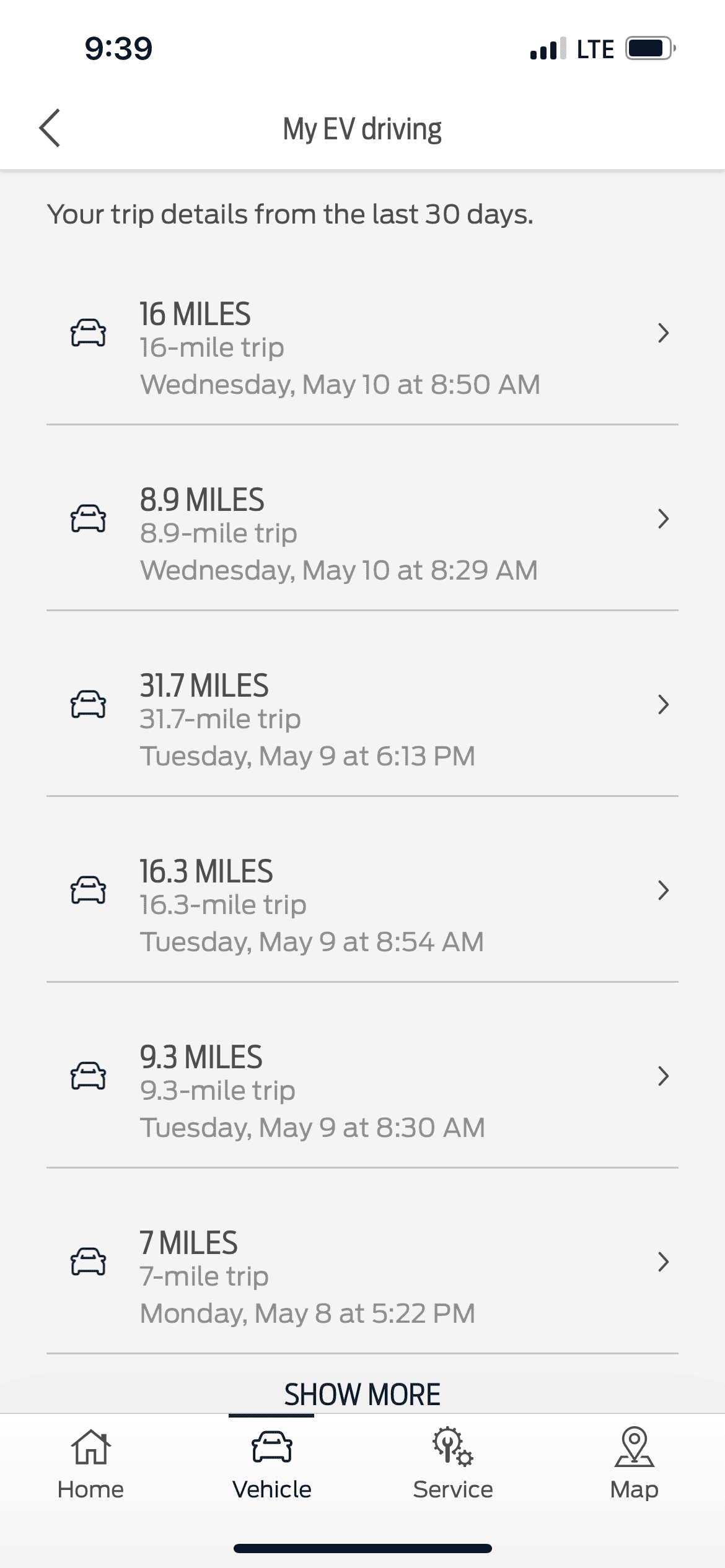This screenshot has width=725, height=1568.
Task: Open the 16-mile trip from May 10
Action: pos(362,347)
